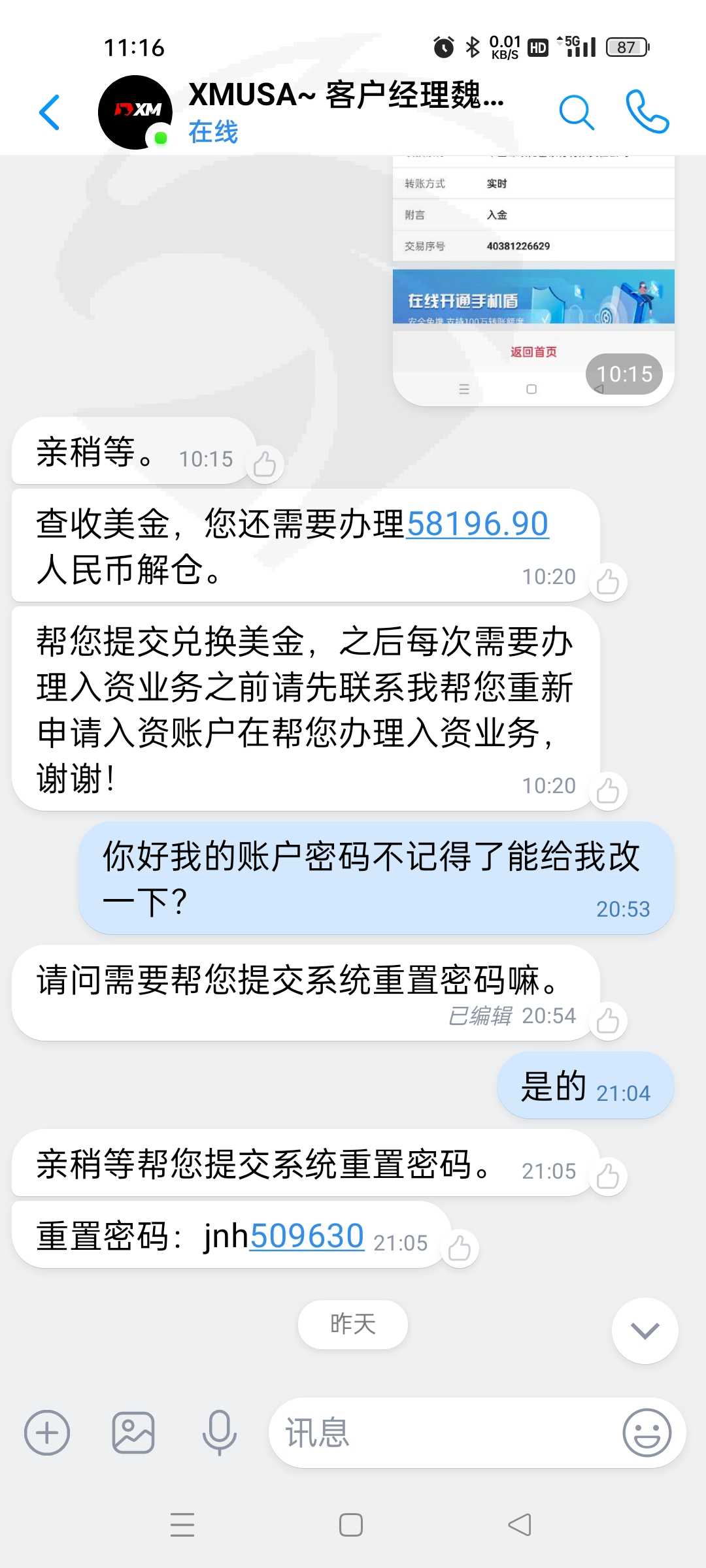Focus the 讯息 message input field
The width and height of the screenshot is (706, 1568).
445,1433
